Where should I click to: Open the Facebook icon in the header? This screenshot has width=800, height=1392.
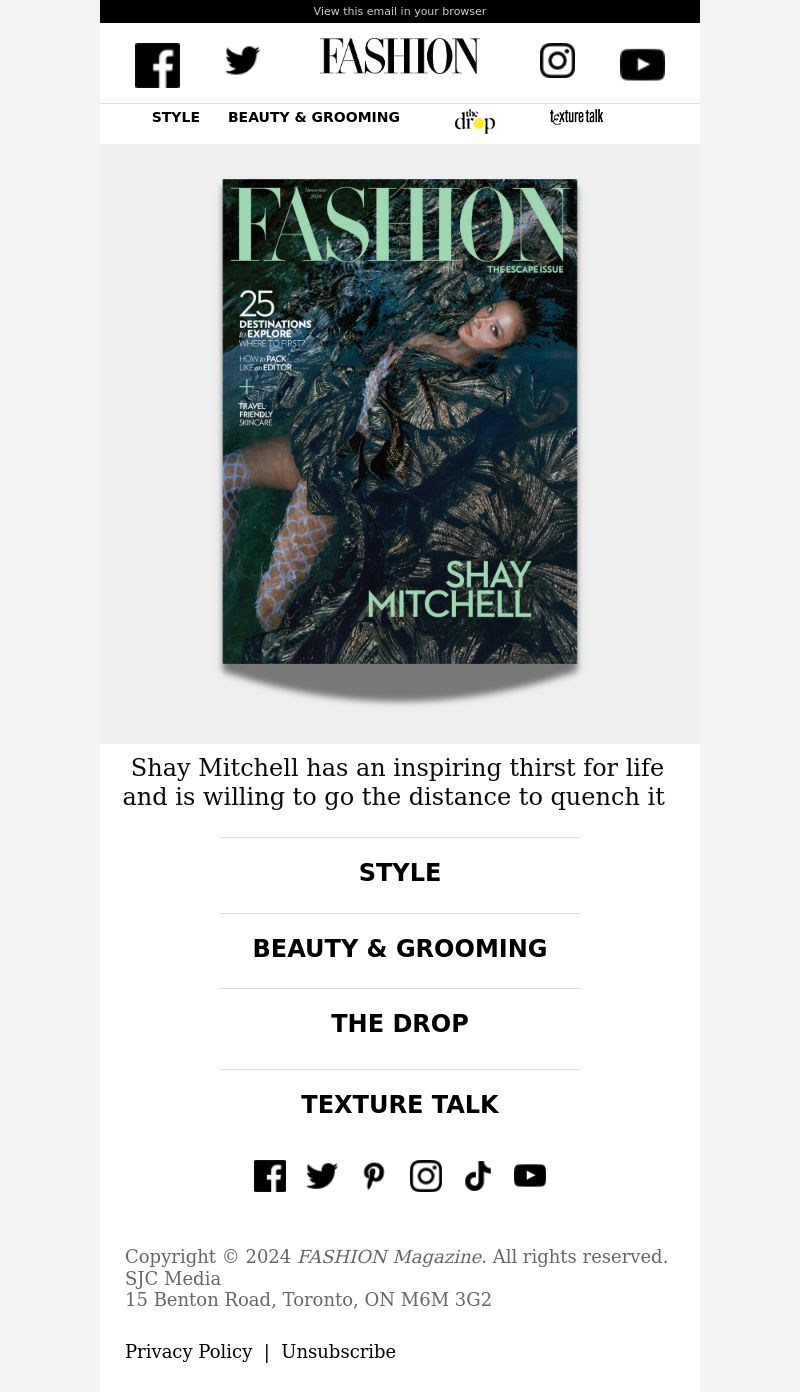[x=157, y=65]
